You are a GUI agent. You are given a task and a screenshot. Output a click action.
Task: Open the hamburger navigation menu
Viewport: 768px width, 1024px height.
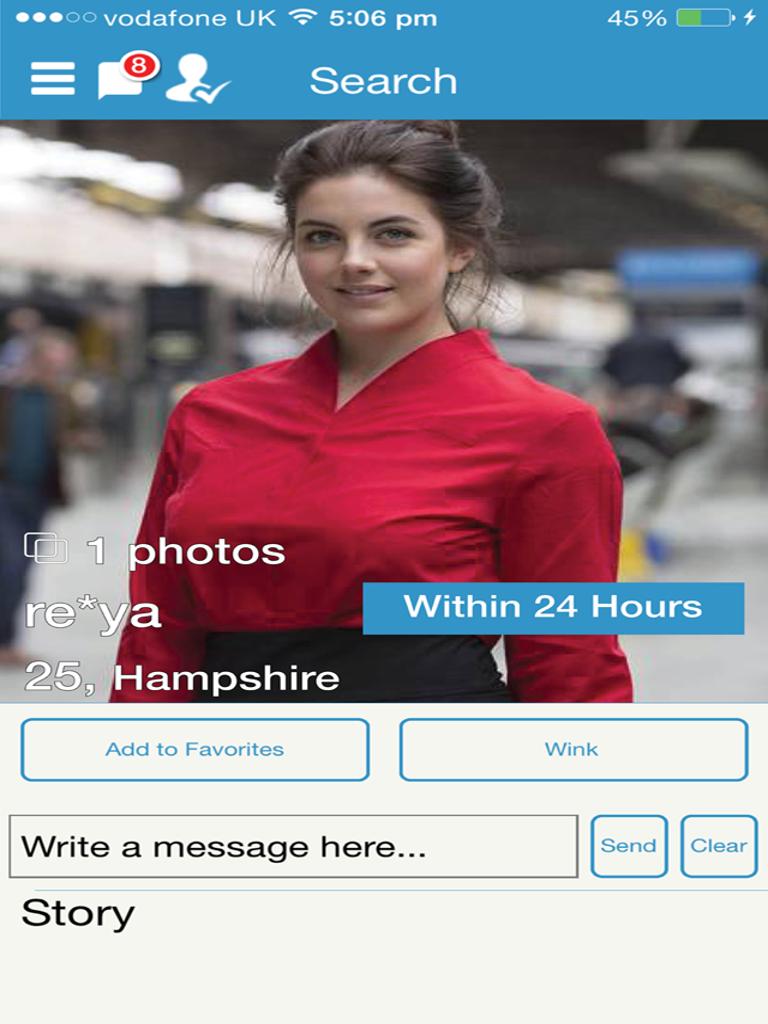click(53, 80)
